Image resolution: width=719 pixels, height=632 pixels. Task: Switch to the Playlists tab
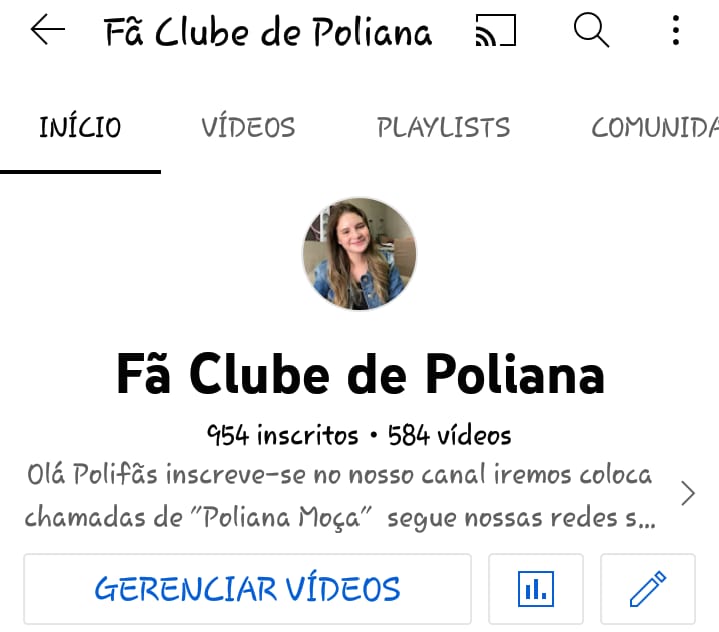click(x=443, y=128)
